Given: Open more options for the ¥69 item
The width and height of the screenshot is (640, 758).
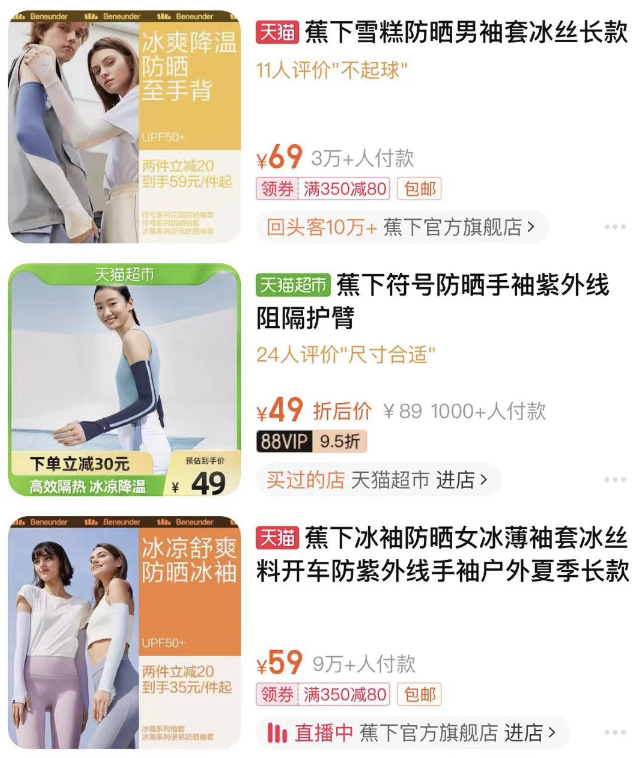Looking at the screenshot, I should [615, 227].
